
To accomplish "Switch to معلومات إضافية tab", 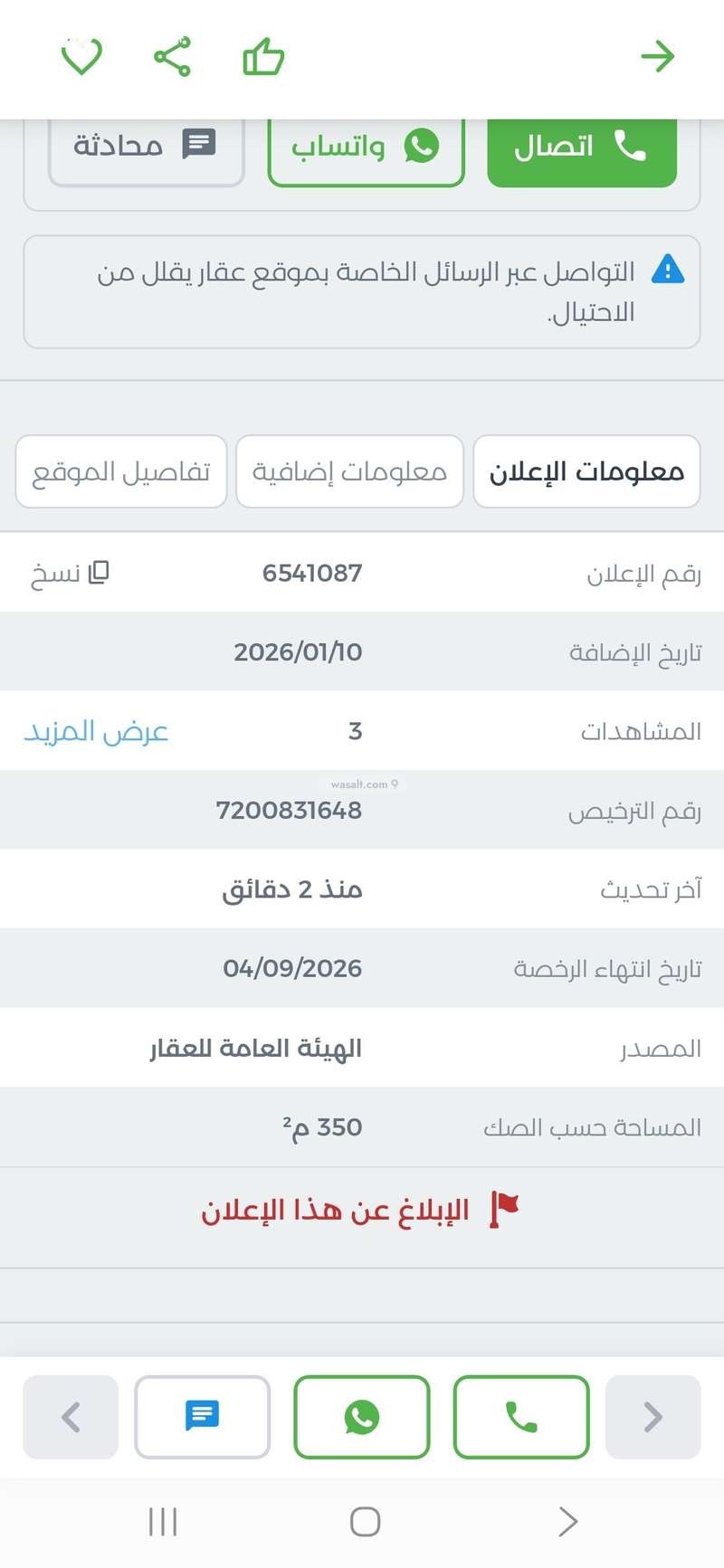I will tap(349, 471).
